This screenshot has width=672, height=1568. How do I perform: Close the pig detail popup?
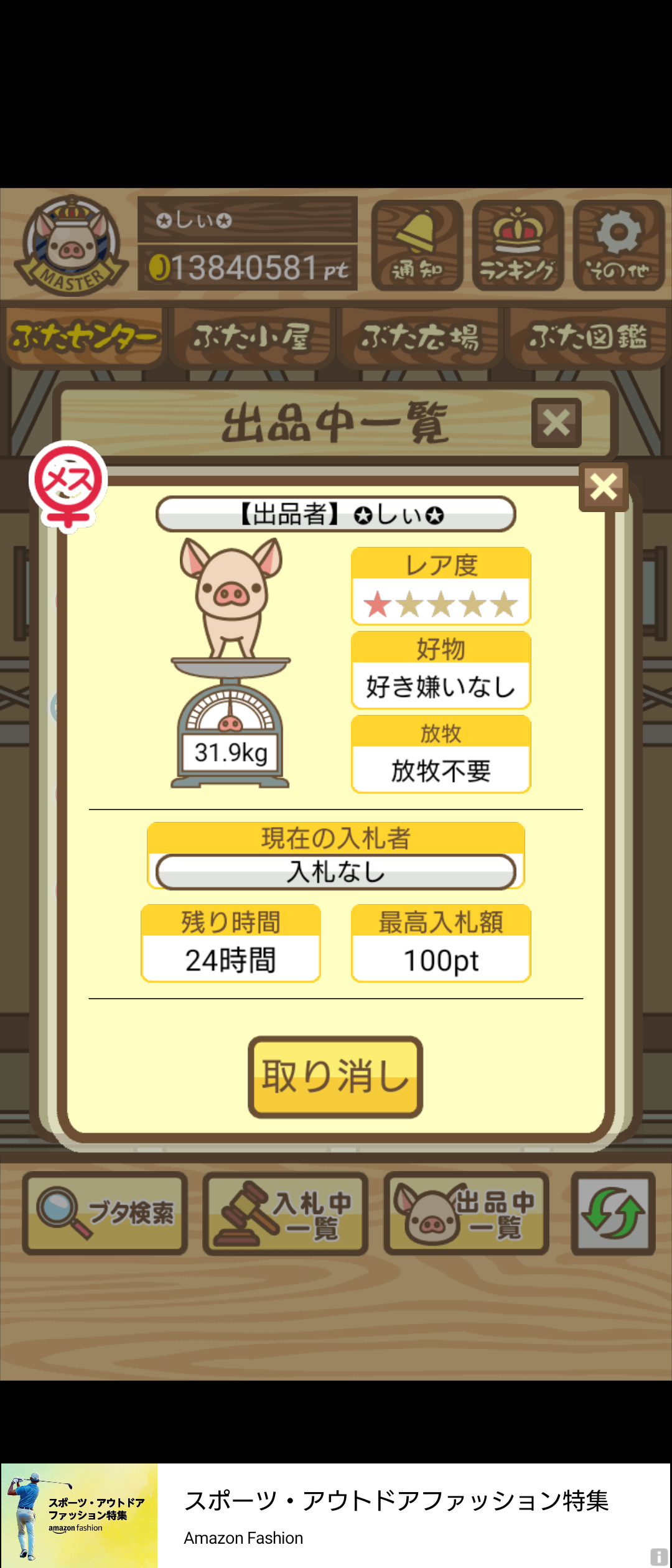click(604, 487)
